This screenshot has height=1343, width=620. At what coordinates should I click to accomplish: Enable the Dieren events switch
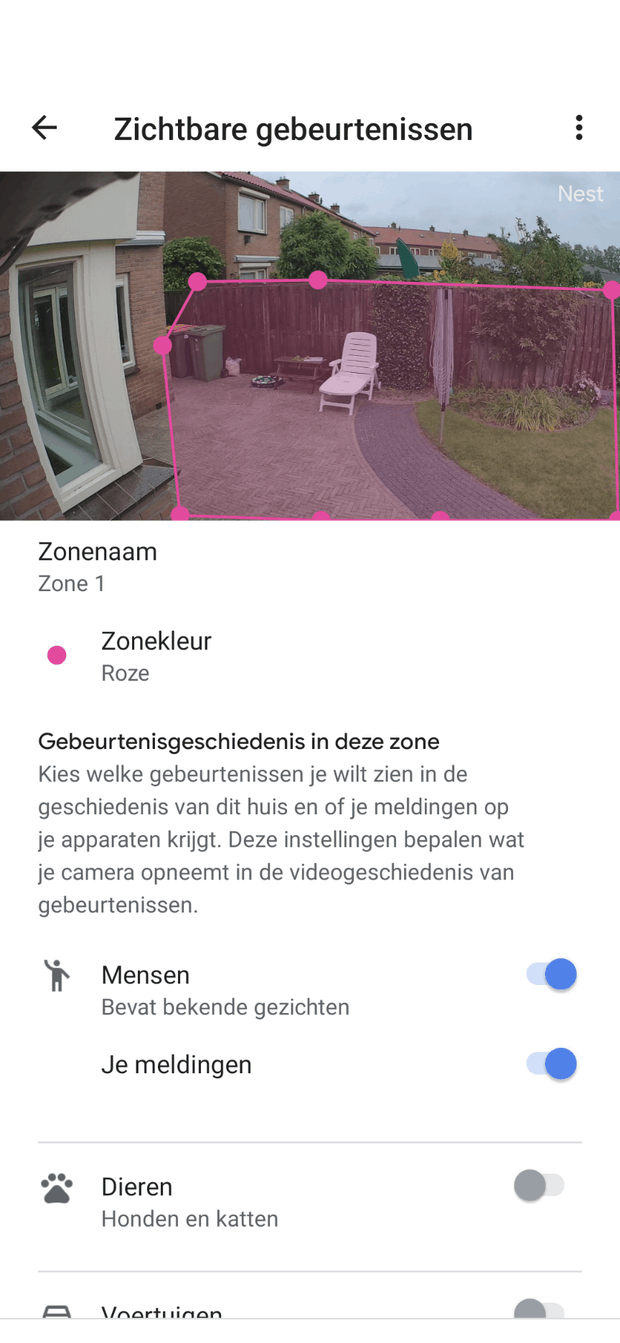(539, 1186)
